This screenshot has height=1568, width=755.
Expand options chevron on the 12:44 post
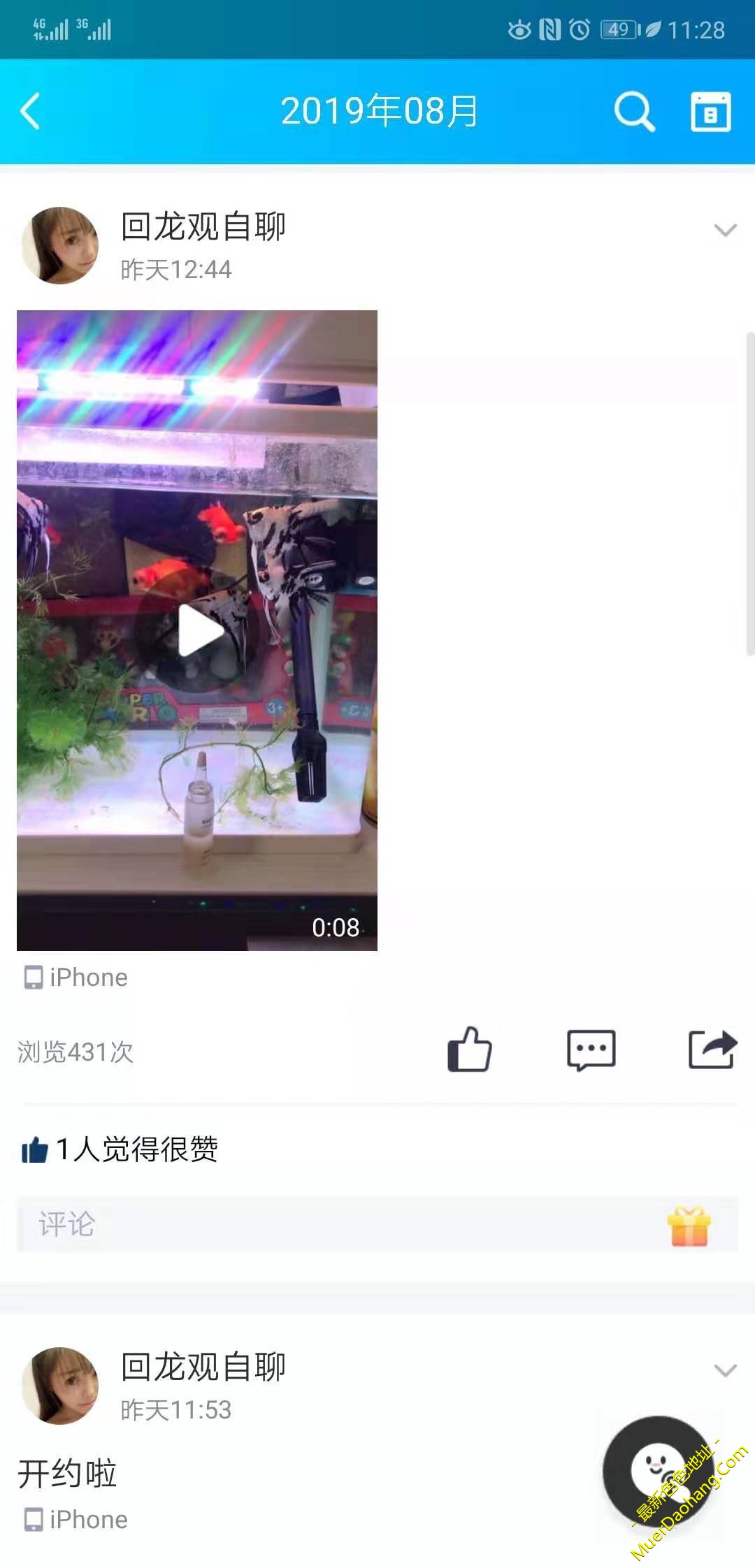click(725, 231)
